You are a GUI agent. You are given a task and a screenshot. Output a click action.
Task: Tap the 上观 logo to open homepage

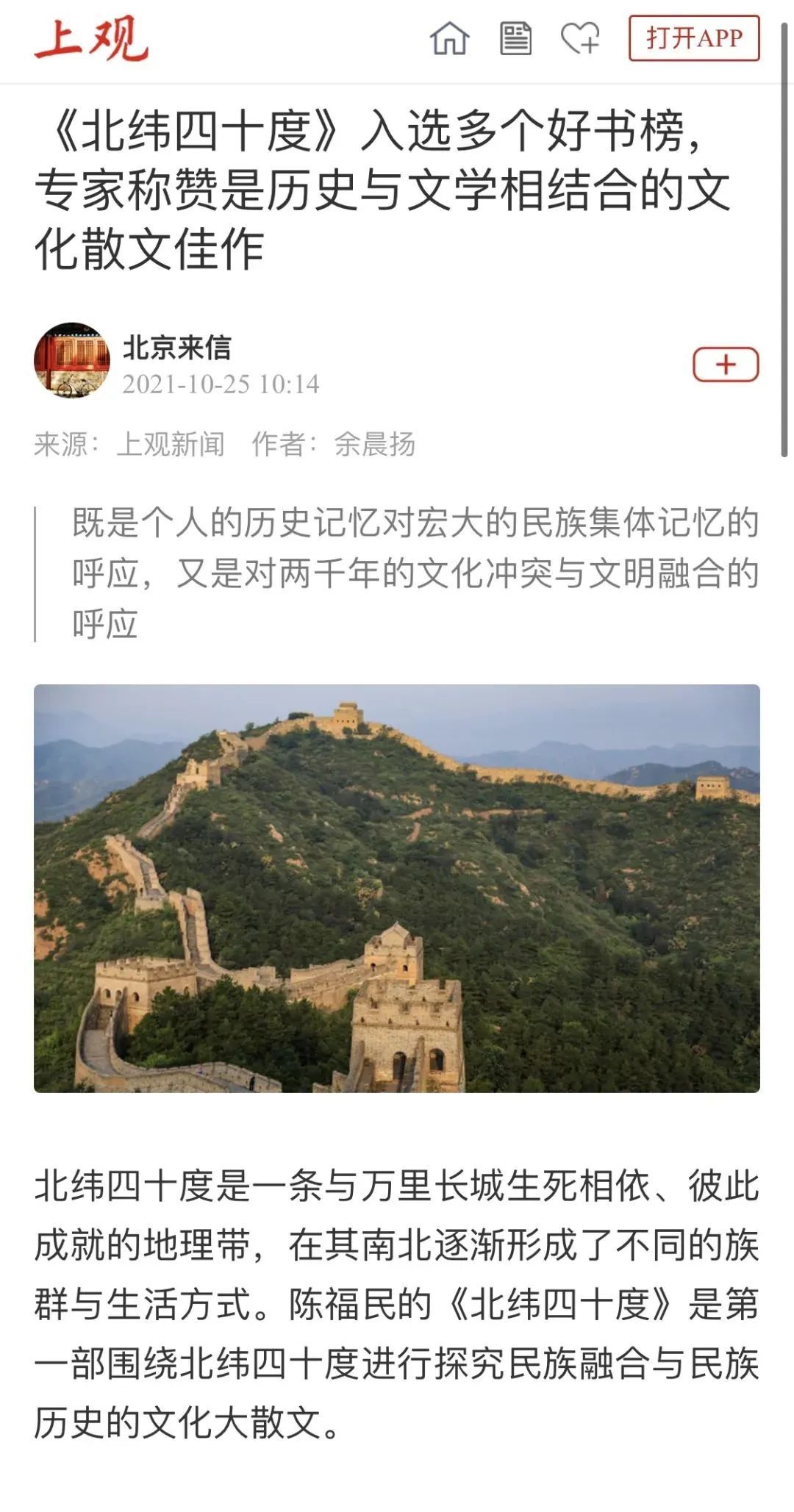[91, 39]
